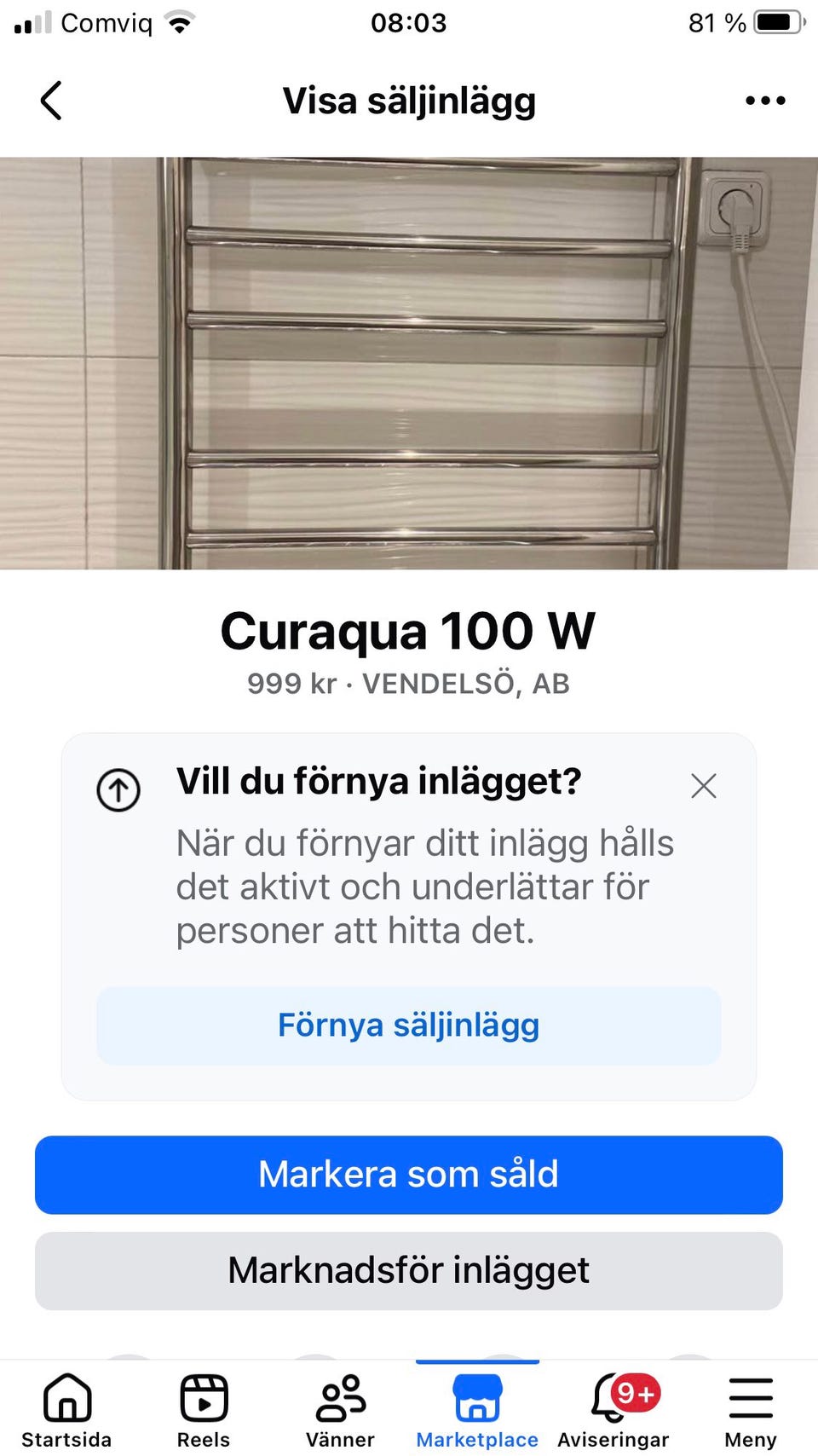Tap Marknadsför inlägget to promote

click(x=409, y=1270)
